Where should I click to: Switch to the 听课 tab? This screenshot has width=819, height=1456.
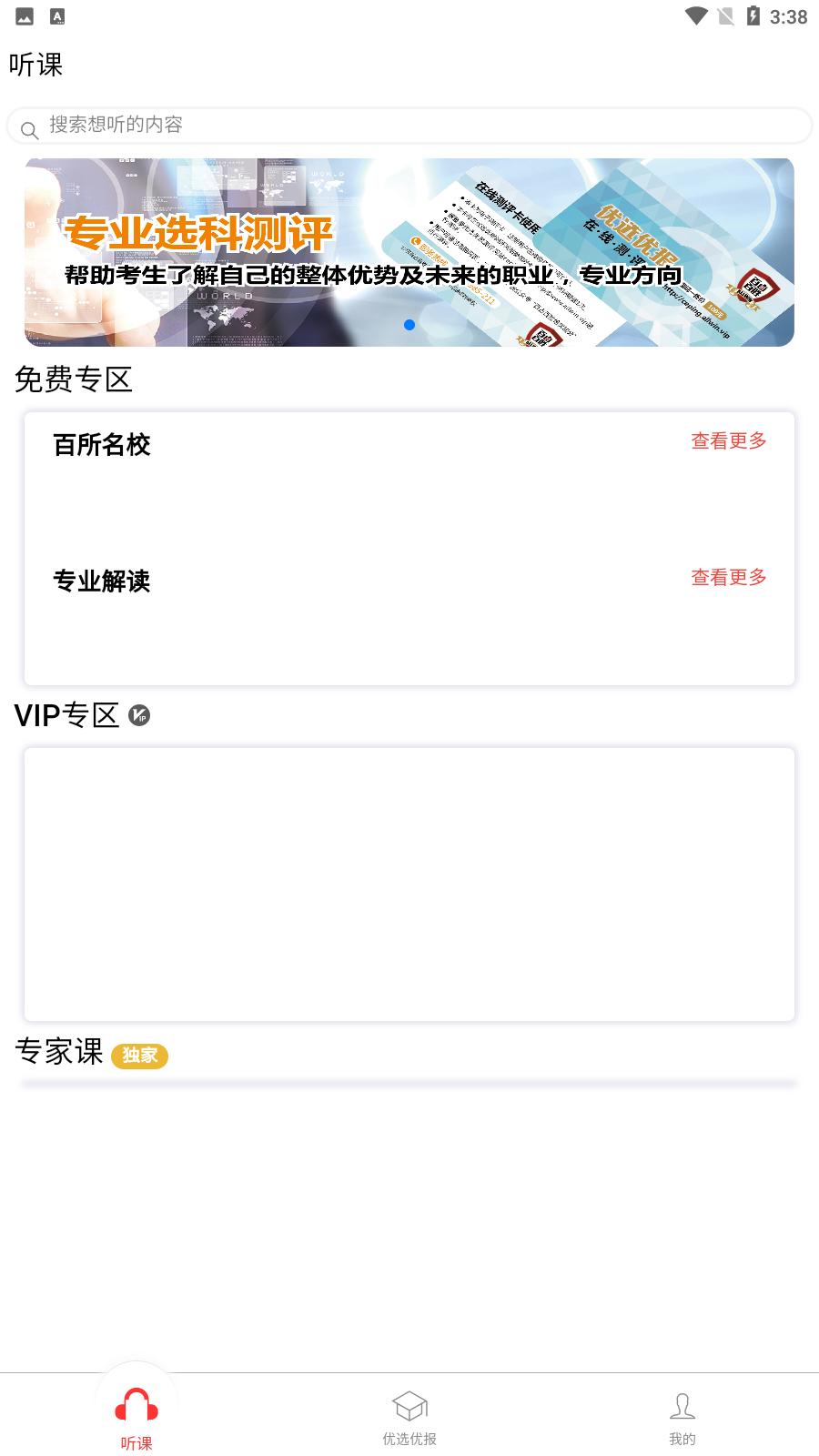pos(136,1420)
